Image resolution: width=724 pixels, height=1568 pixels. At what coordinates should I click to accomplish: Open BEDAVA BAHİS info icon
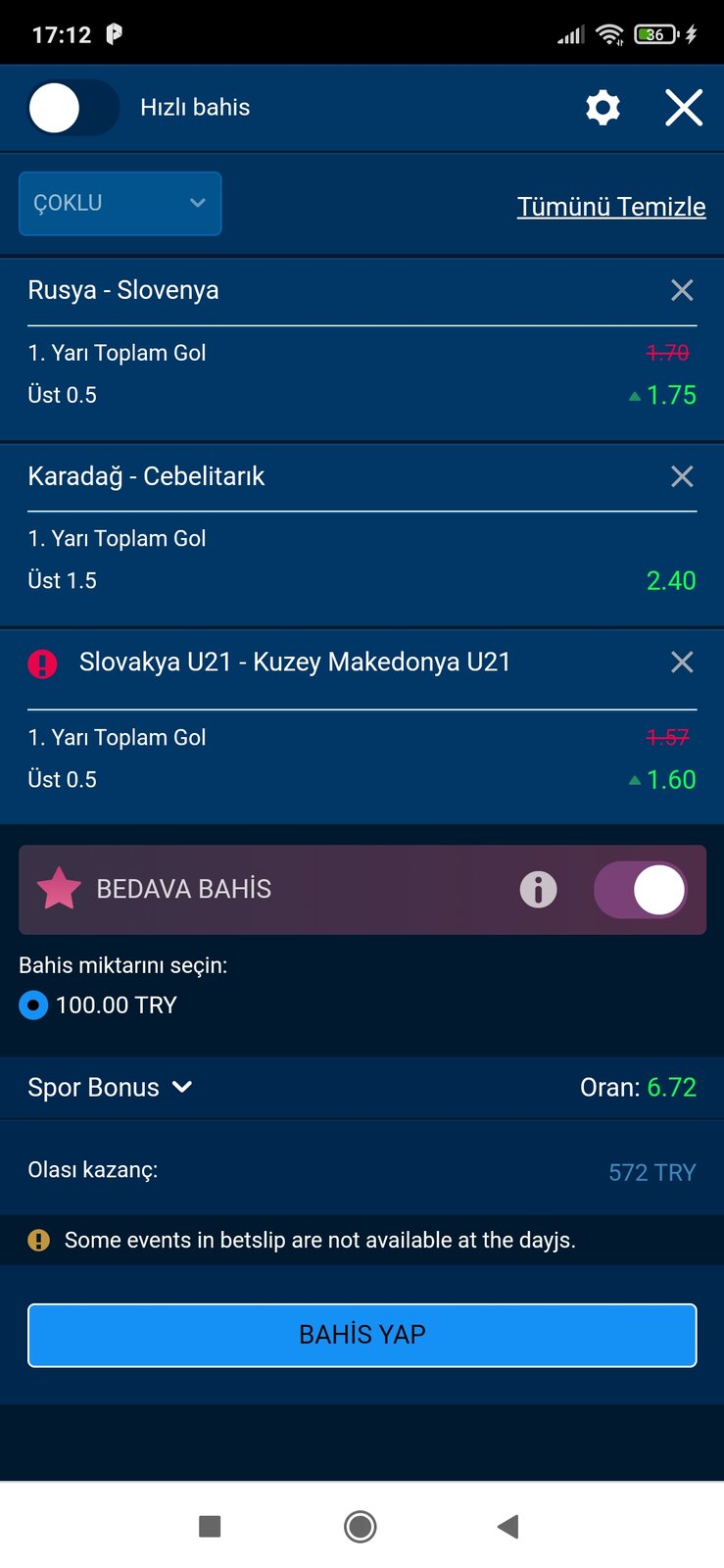click(538, 890)
